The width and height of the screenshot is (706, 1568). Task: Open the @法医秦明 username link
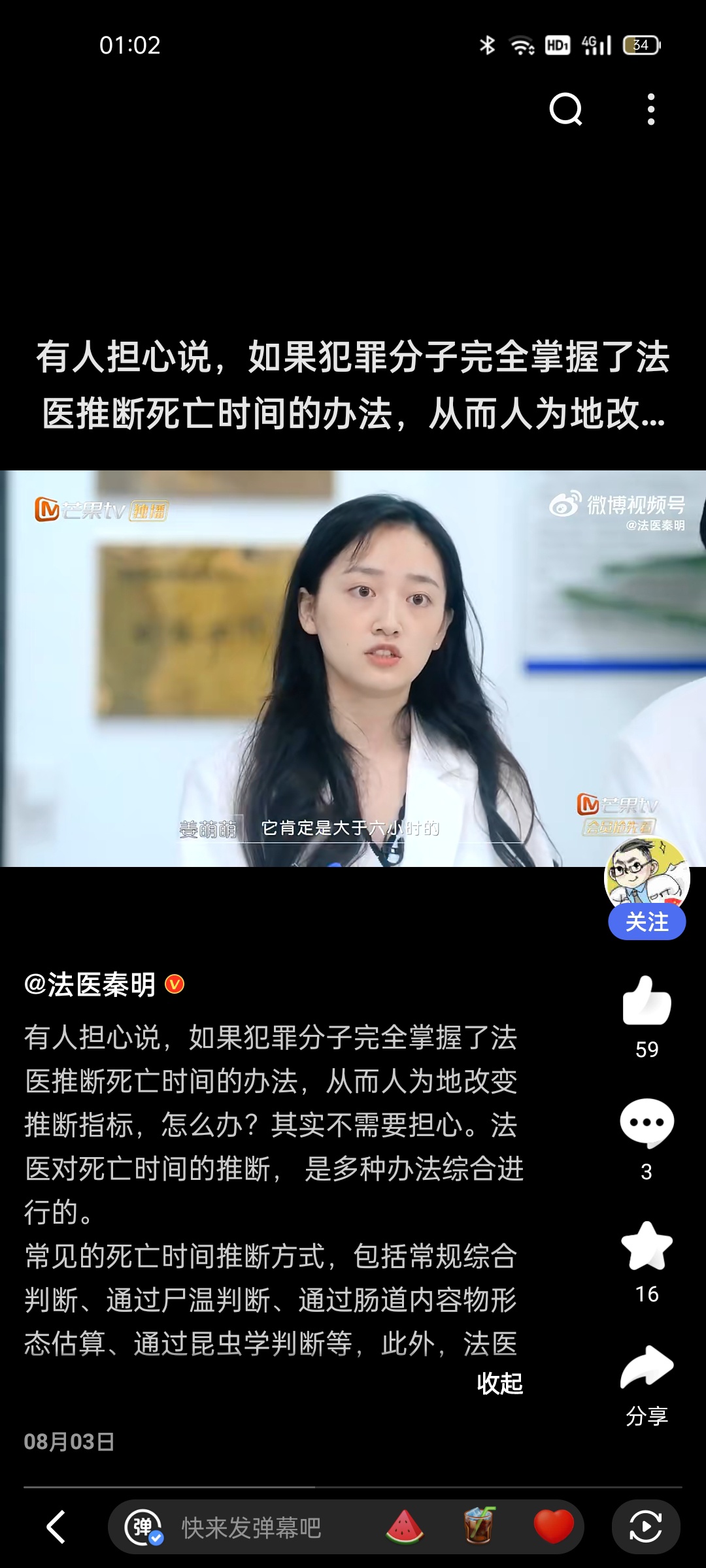click(x=90, y=984)
